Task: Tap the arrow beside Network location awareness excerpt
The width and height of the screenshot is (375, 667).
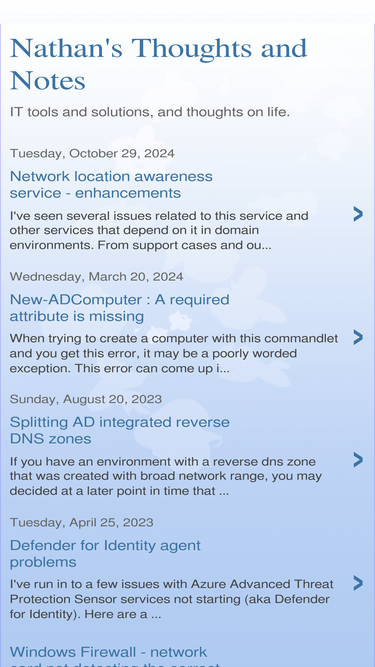Action: pyautogui.click(x=358, y=214)
